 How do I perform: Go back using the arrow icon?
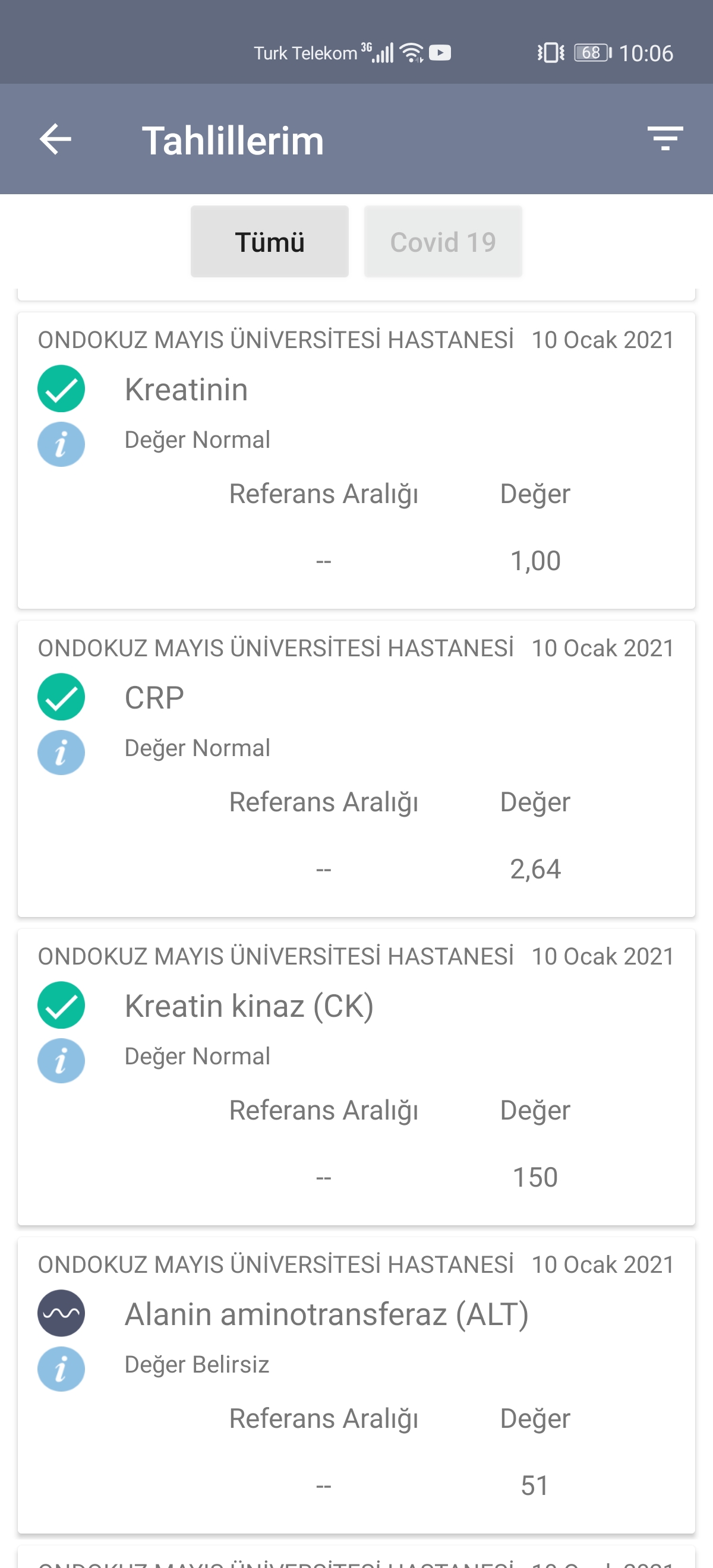coord(55,140)
